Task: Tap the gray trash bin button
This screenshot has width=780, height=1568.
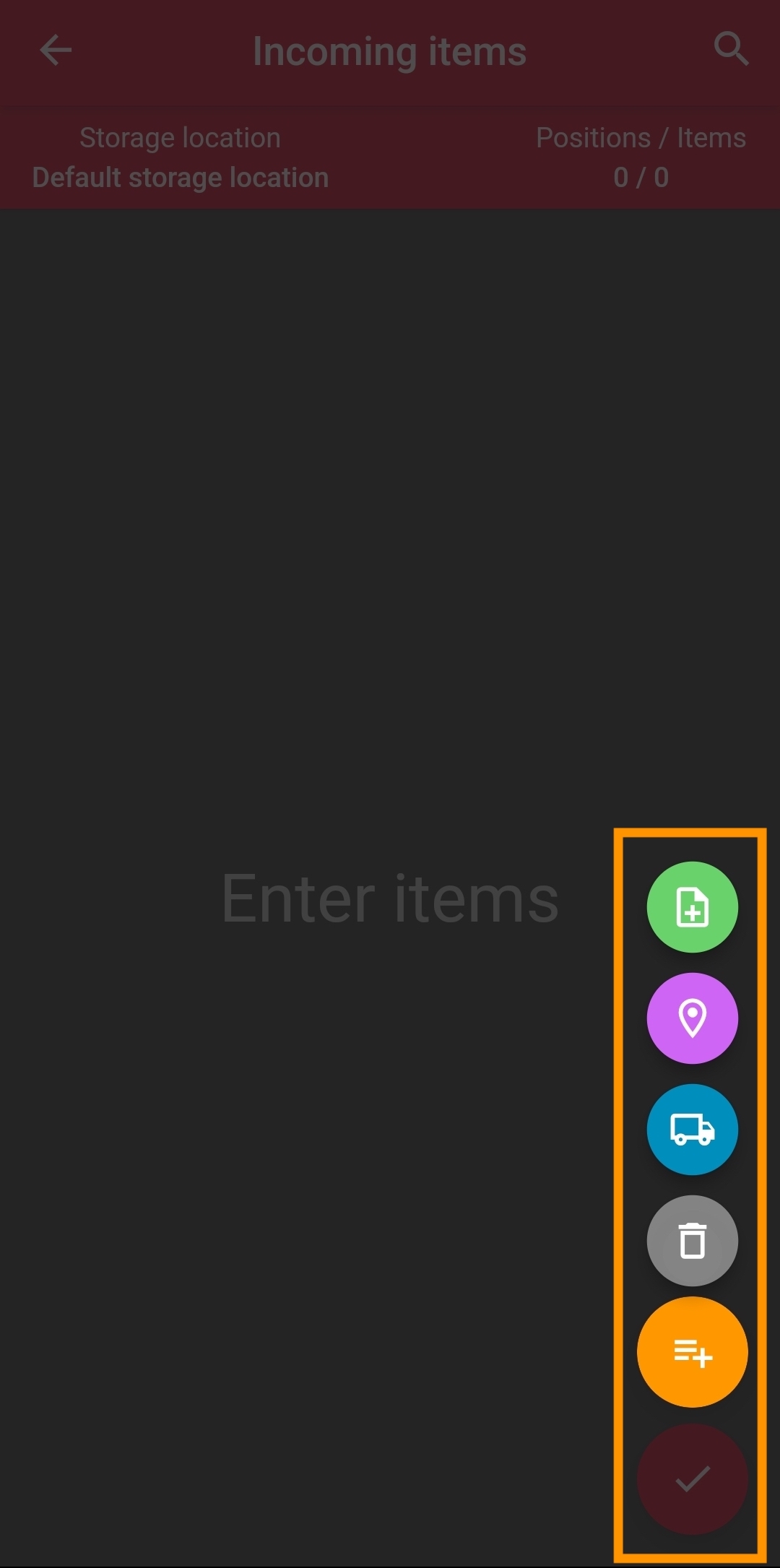Action: [x=692, y=1241]
